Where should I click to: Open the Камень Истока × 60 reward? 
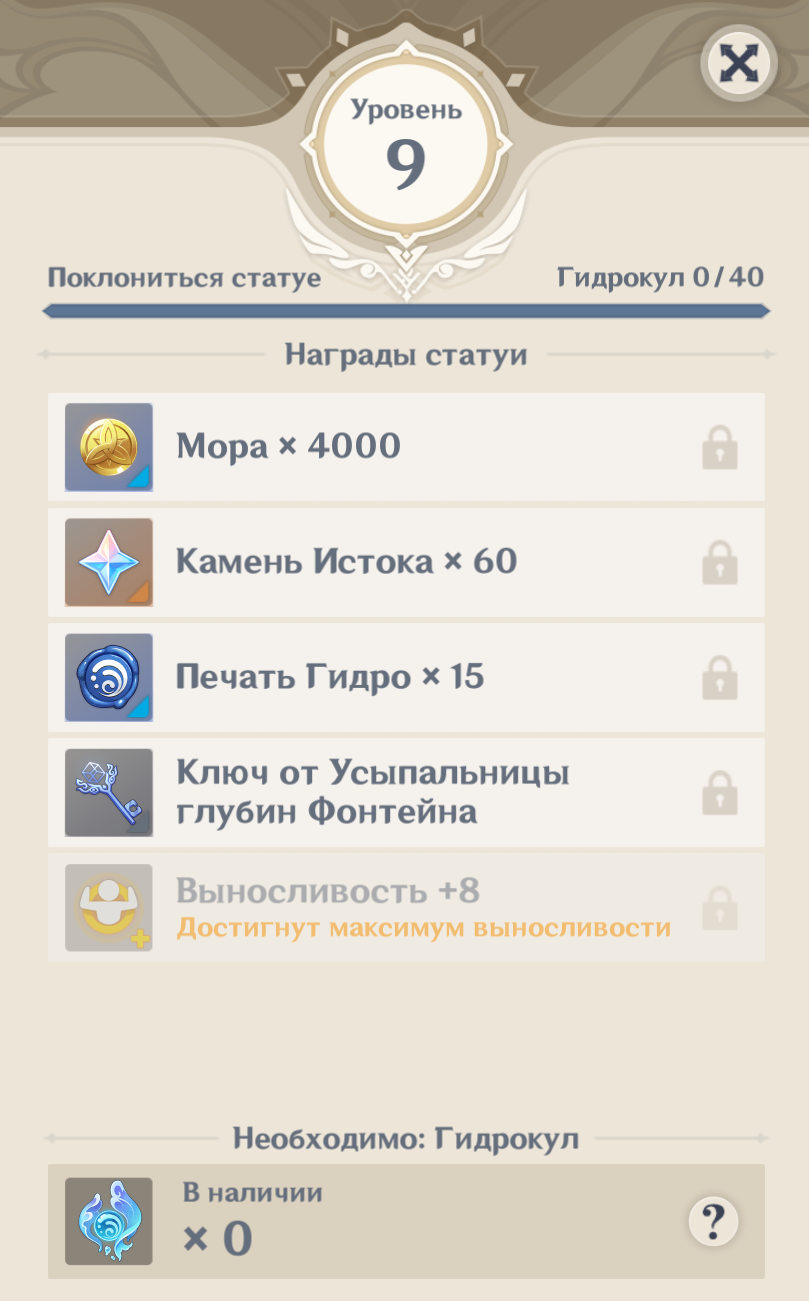pyautogui.click(x=108, y=562)
